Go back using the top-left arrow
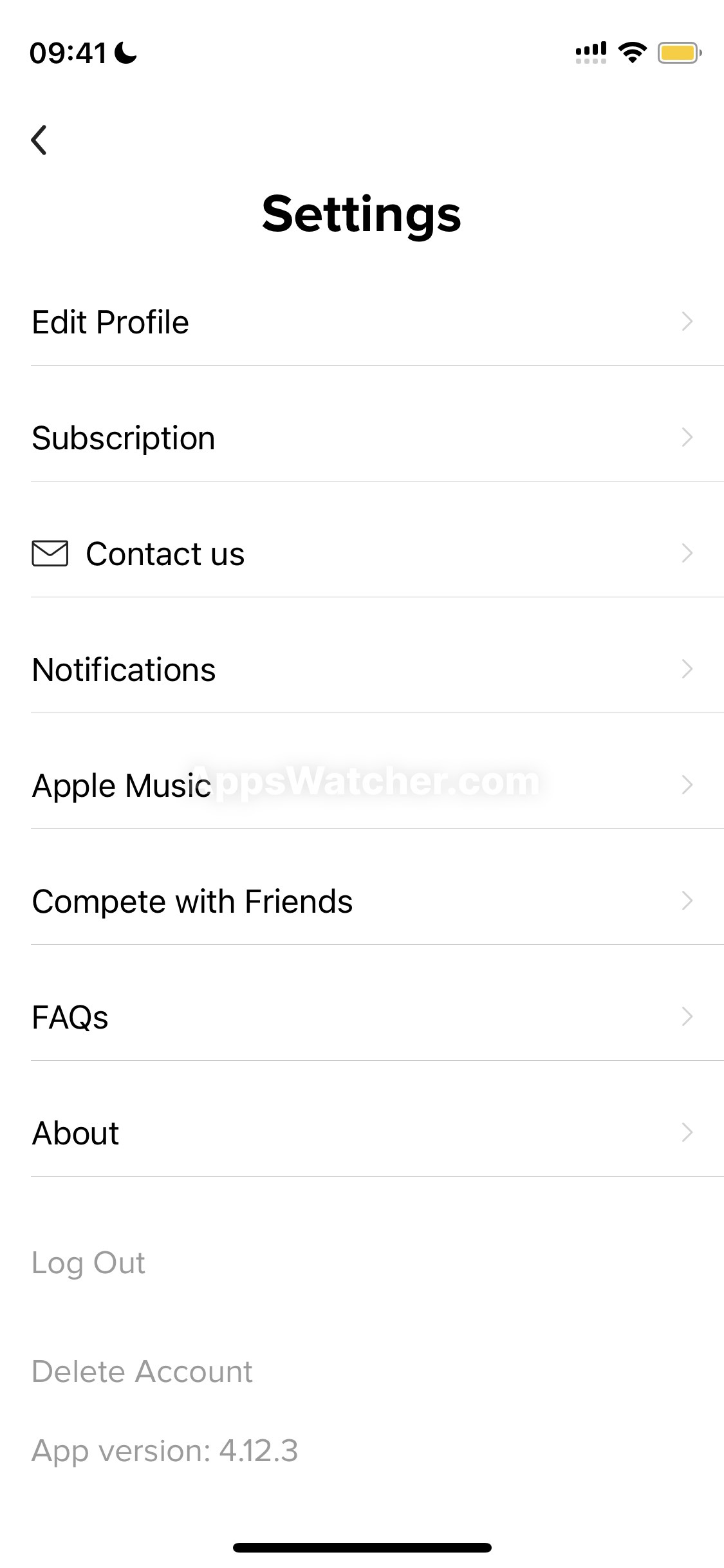Viewport: 724px width, 1568px height. pos(39,140)
